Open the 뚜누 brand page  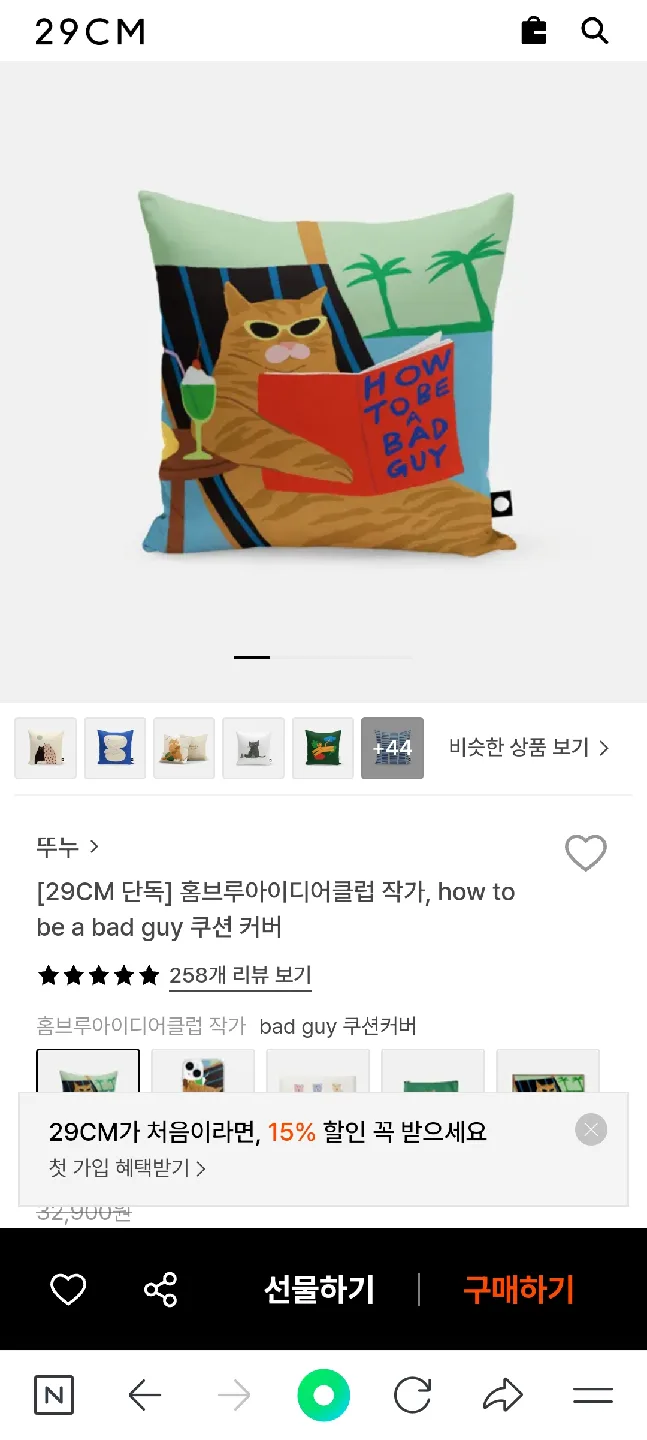pos(67,847)
